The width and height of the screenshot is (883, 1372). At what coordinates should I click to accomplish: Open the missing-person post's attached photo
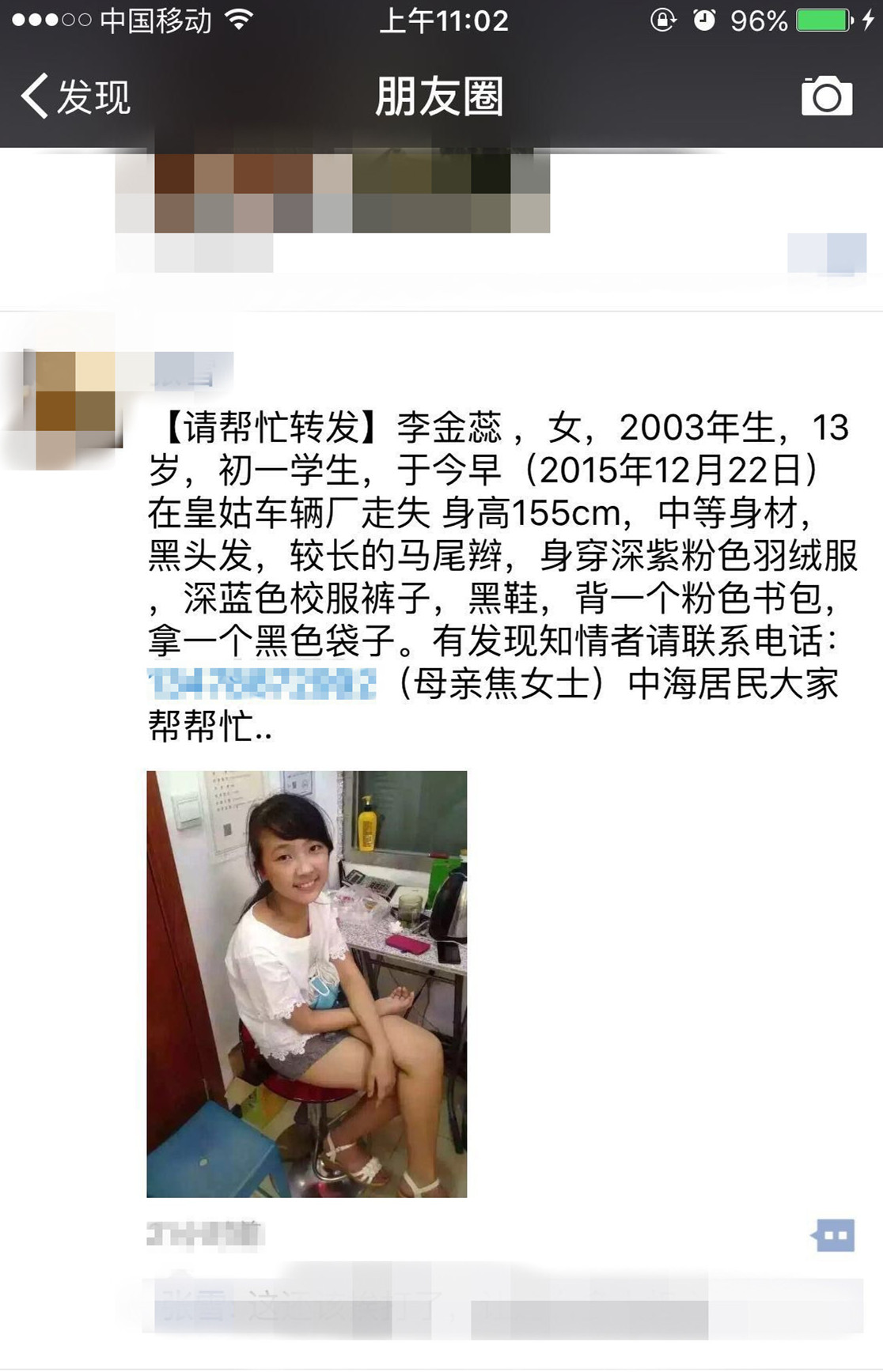coord(306,983)
